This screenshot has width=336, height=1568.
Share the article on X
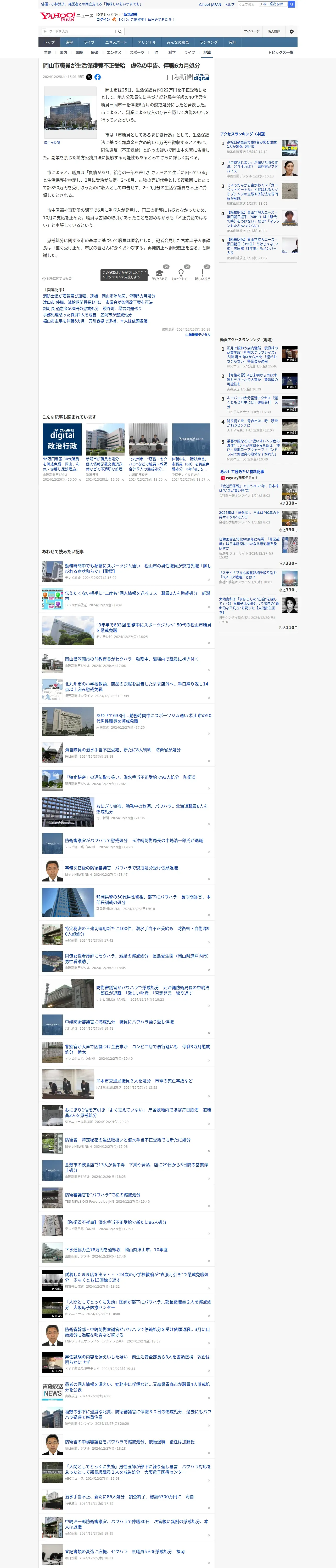(89, 77)
